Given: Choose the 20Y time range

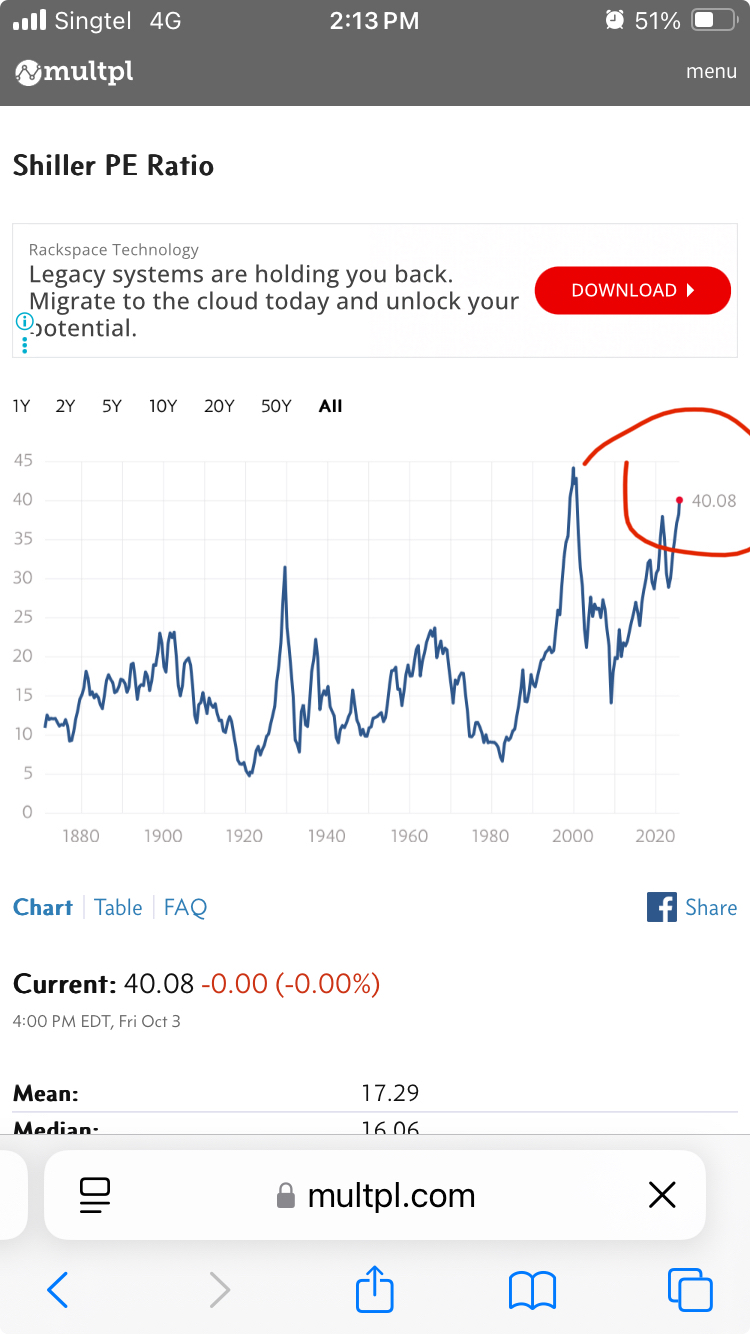Looking at the screenshot, I should (219, 406).
